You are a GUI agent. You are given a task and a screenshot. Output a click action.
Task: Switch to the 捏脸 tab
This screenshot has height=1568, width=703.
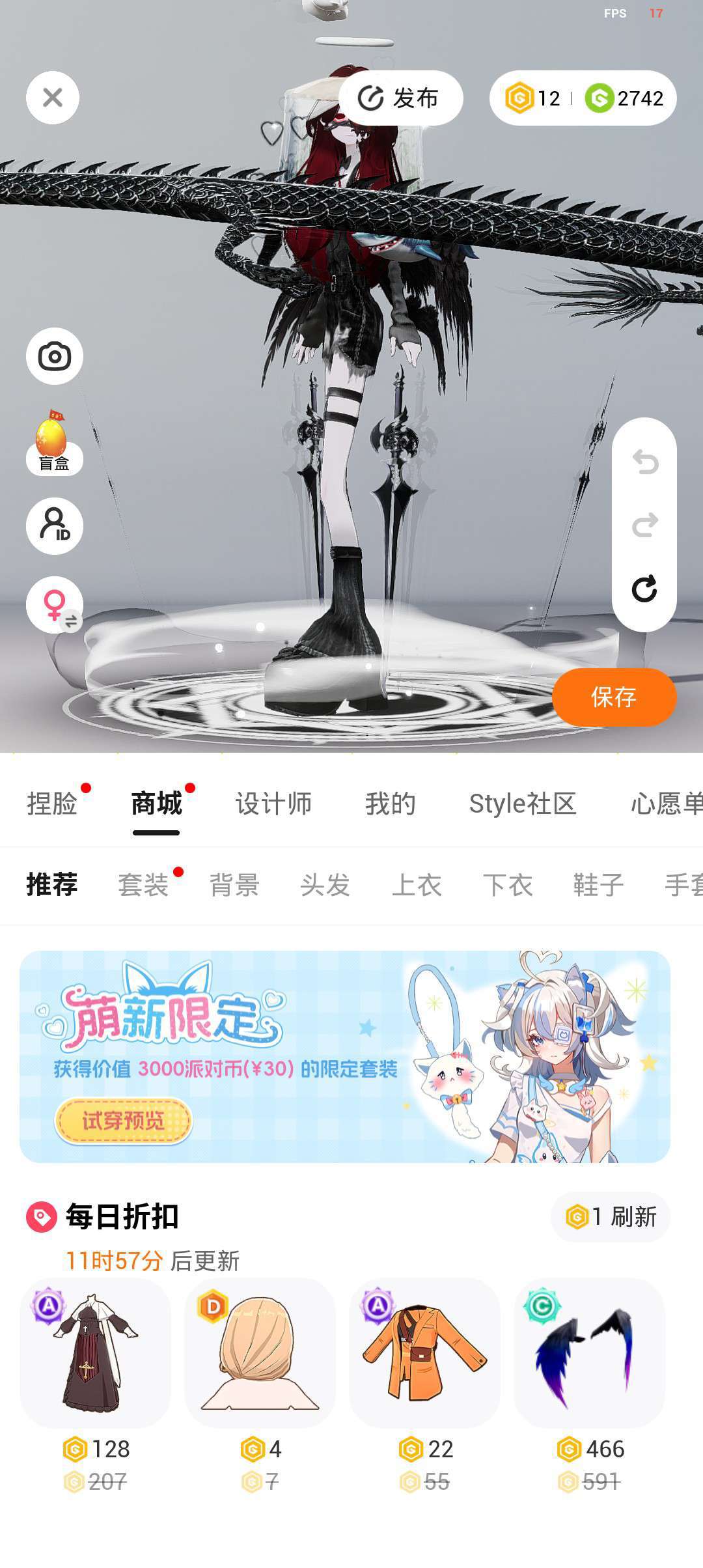click(x=52, y=804)
